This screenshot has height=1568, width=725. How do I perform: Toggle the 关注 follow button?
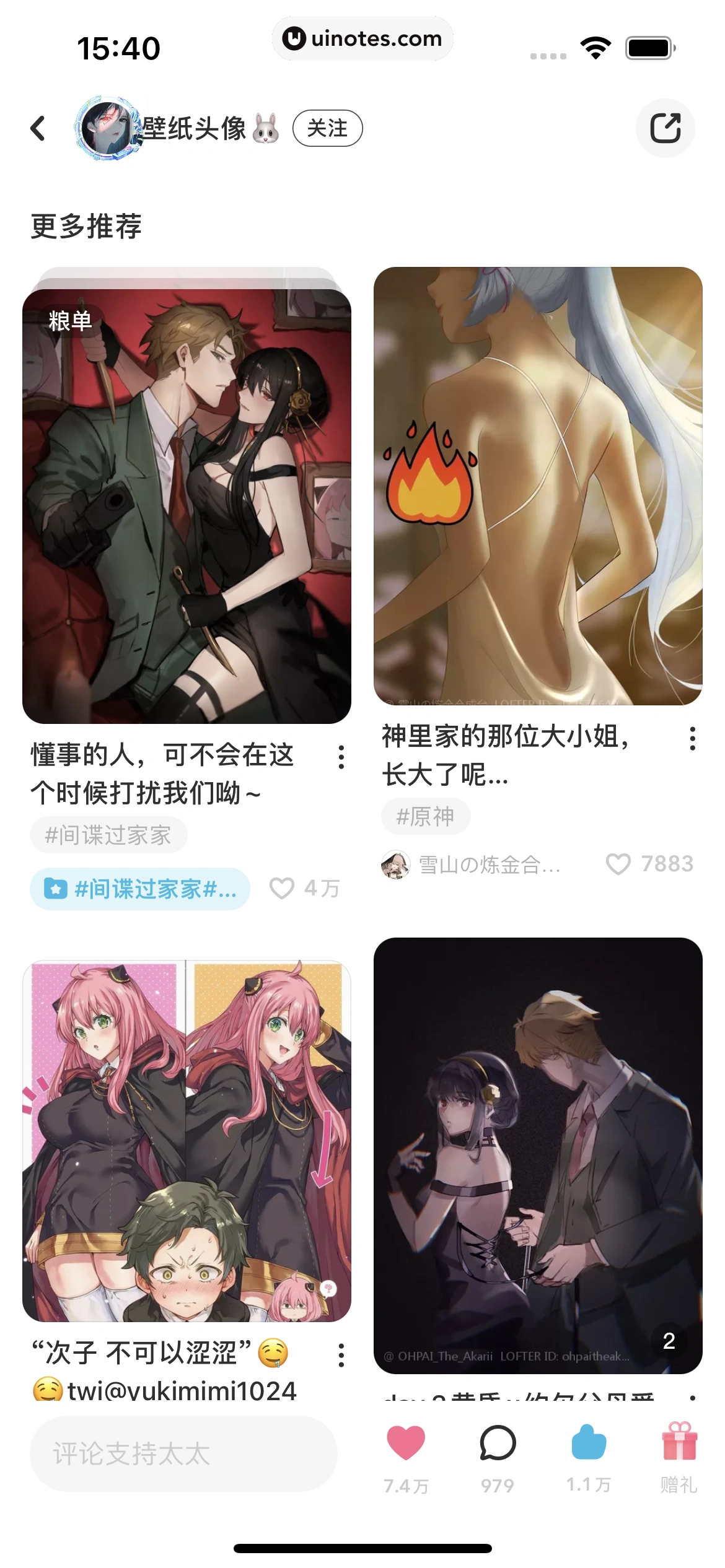[328, 128]
